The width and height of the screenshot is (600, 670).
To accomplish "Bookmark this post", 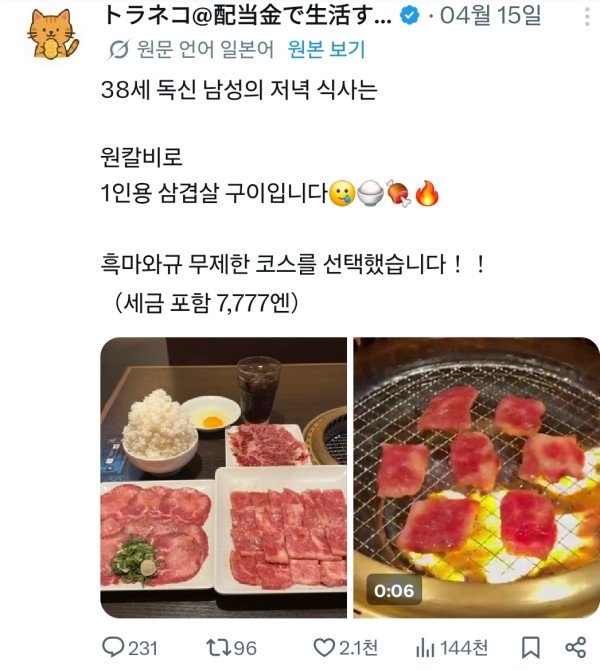I will pos(530,646).
